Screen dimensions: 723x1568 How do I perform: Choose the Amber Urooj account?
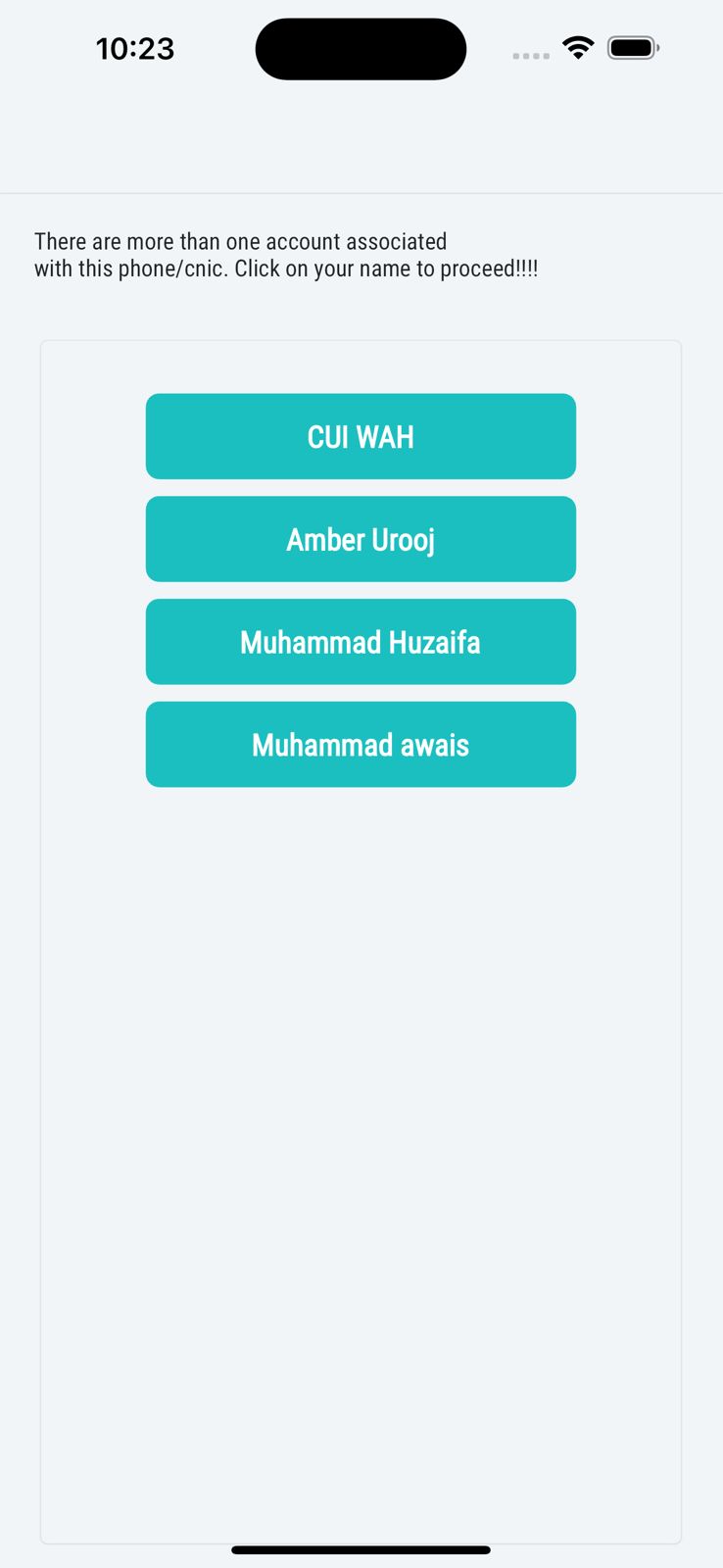click(361, 540)
